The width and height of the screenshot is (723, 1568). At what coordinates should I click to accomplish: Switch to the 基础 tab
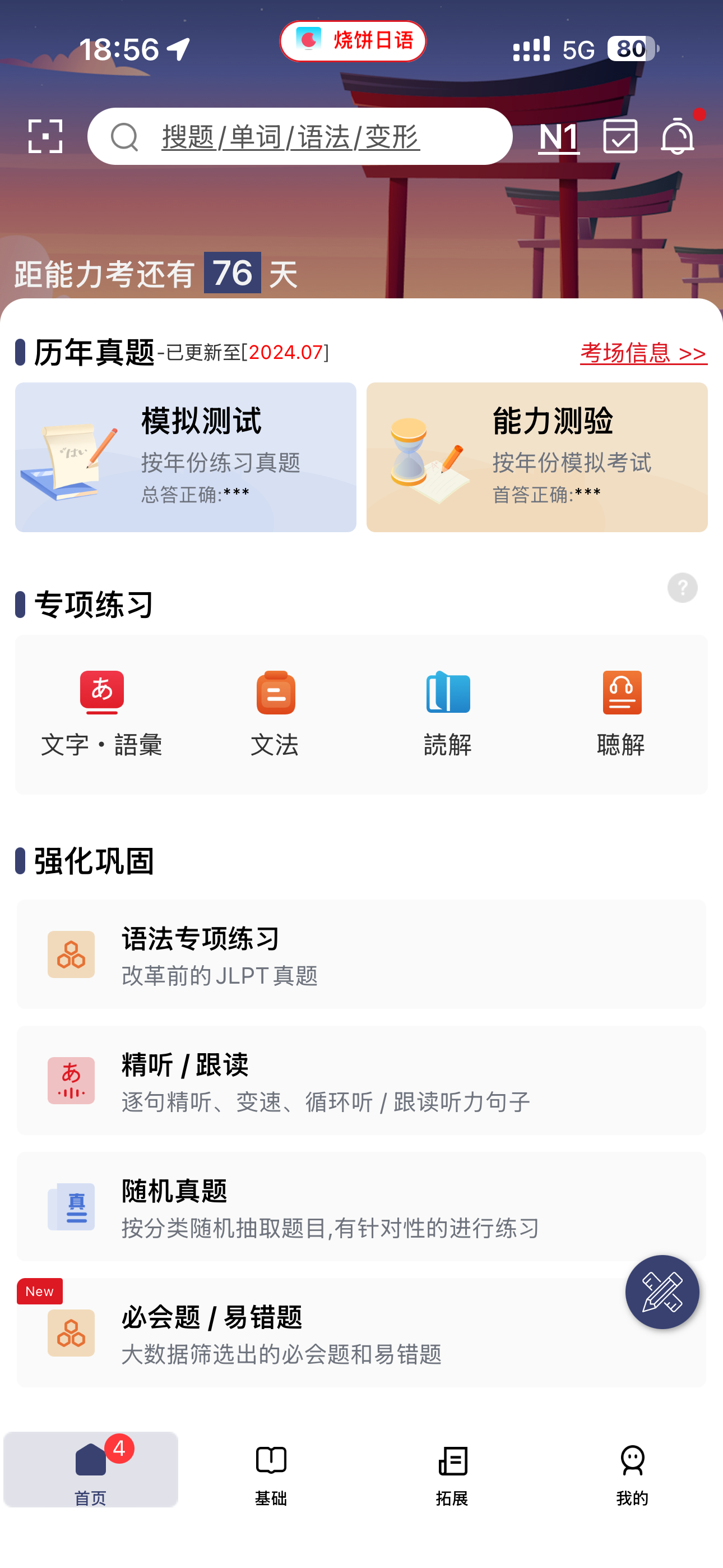[271, 1469]
